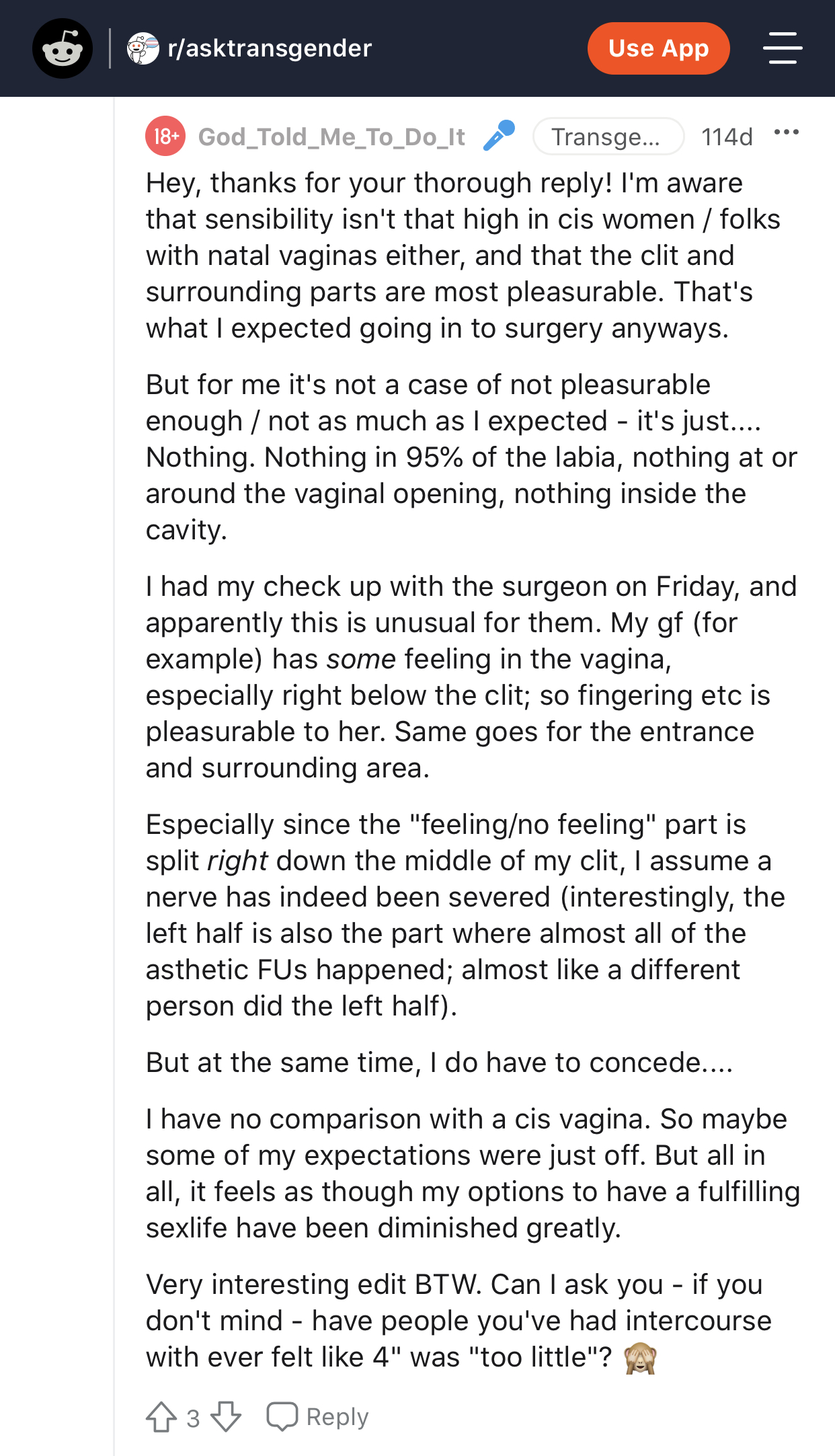Screen dimensions: 835x1456
Task: Downvote this comment
Action: tap(226, 1417)
